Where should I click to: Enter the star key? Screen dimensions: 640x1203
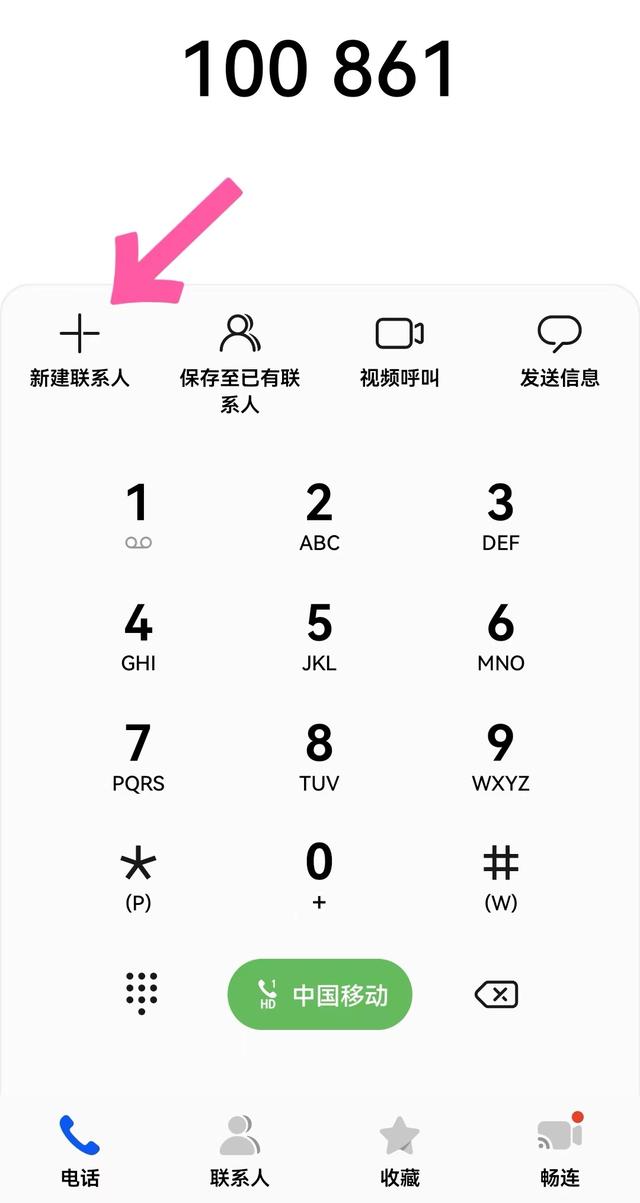pyautogui.click(x=138, y=877)
